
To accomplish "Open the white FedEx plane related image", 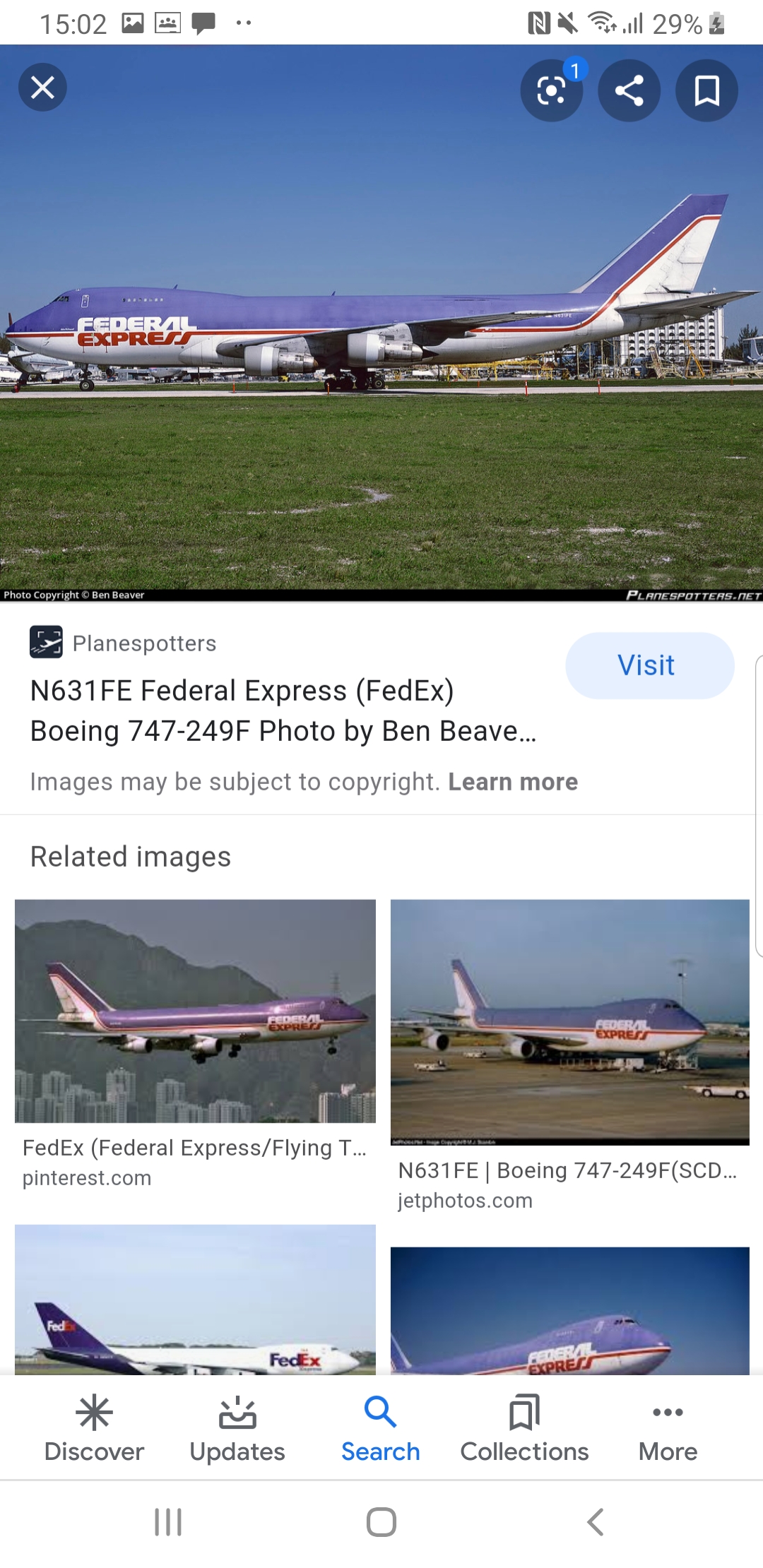I will tap(195, 1300).
